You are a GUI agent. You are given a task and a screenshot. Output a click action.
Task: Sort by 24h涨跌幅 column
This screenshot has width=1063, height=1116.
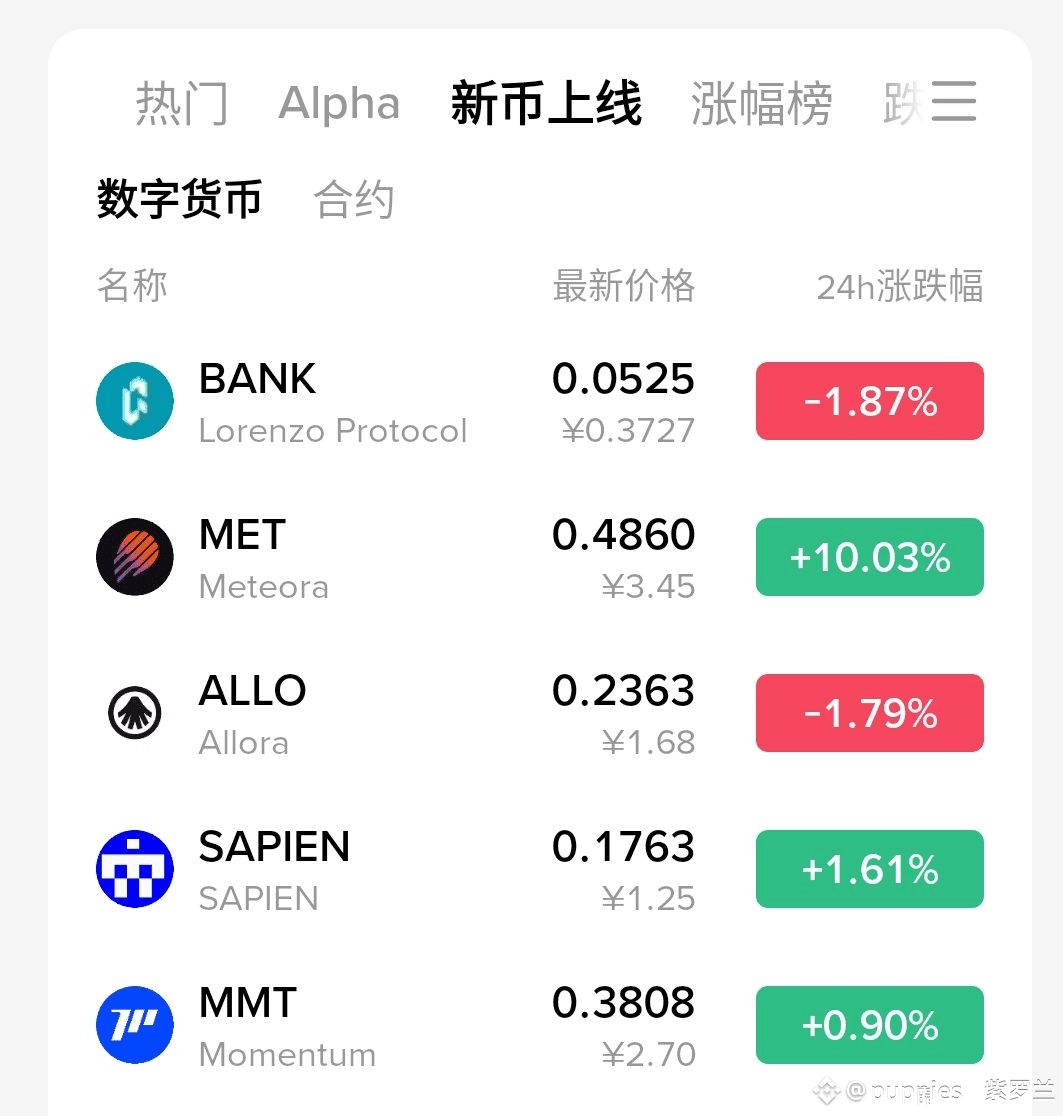(899, 287)
